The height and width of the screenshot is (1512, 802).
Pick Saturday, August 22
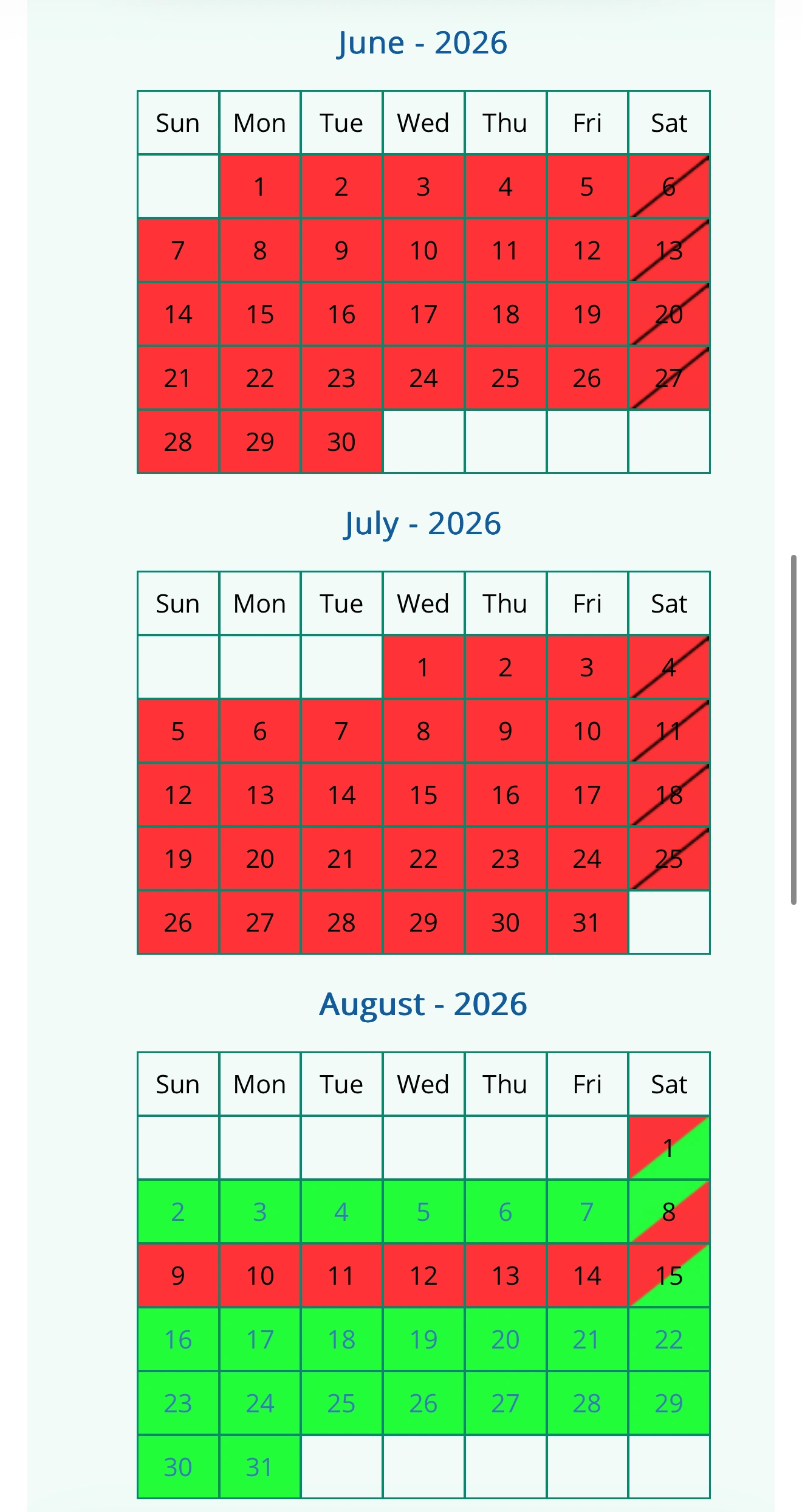click(x=669, y=1339)
